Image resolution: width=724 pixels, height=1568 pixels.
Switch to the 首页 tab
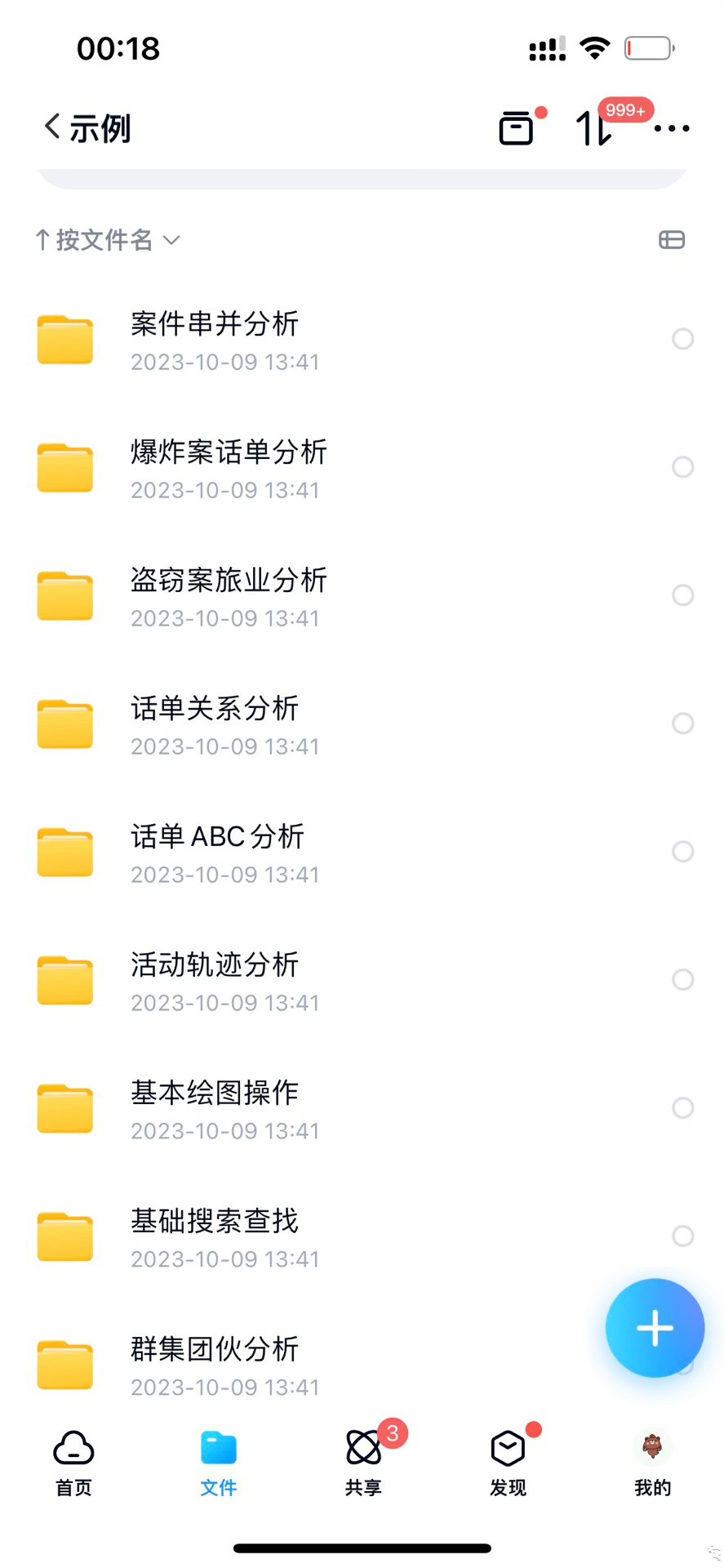click(73, 1463)
